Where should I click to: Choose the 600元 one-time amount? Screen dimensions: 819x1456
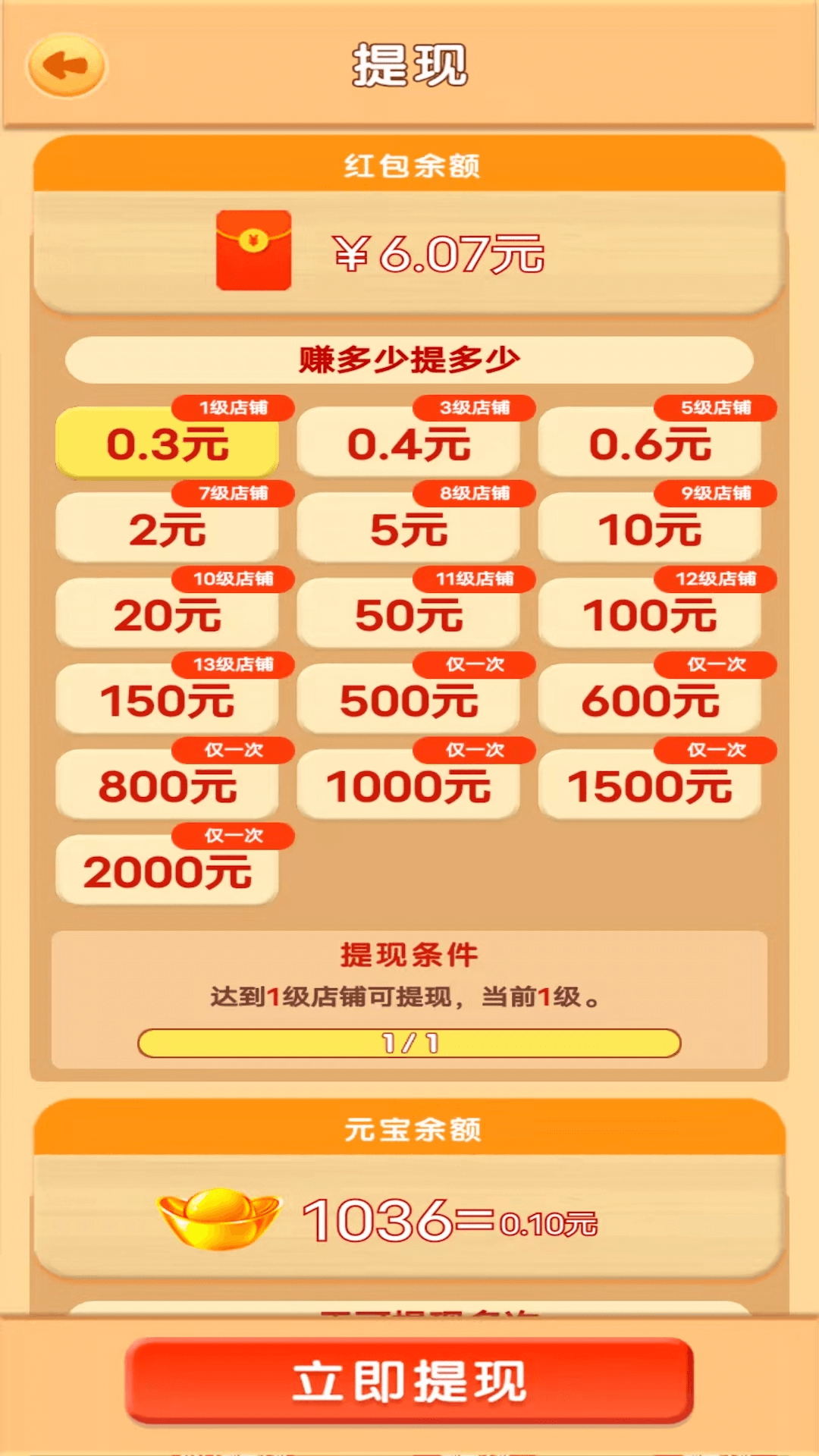click(650, 701)
